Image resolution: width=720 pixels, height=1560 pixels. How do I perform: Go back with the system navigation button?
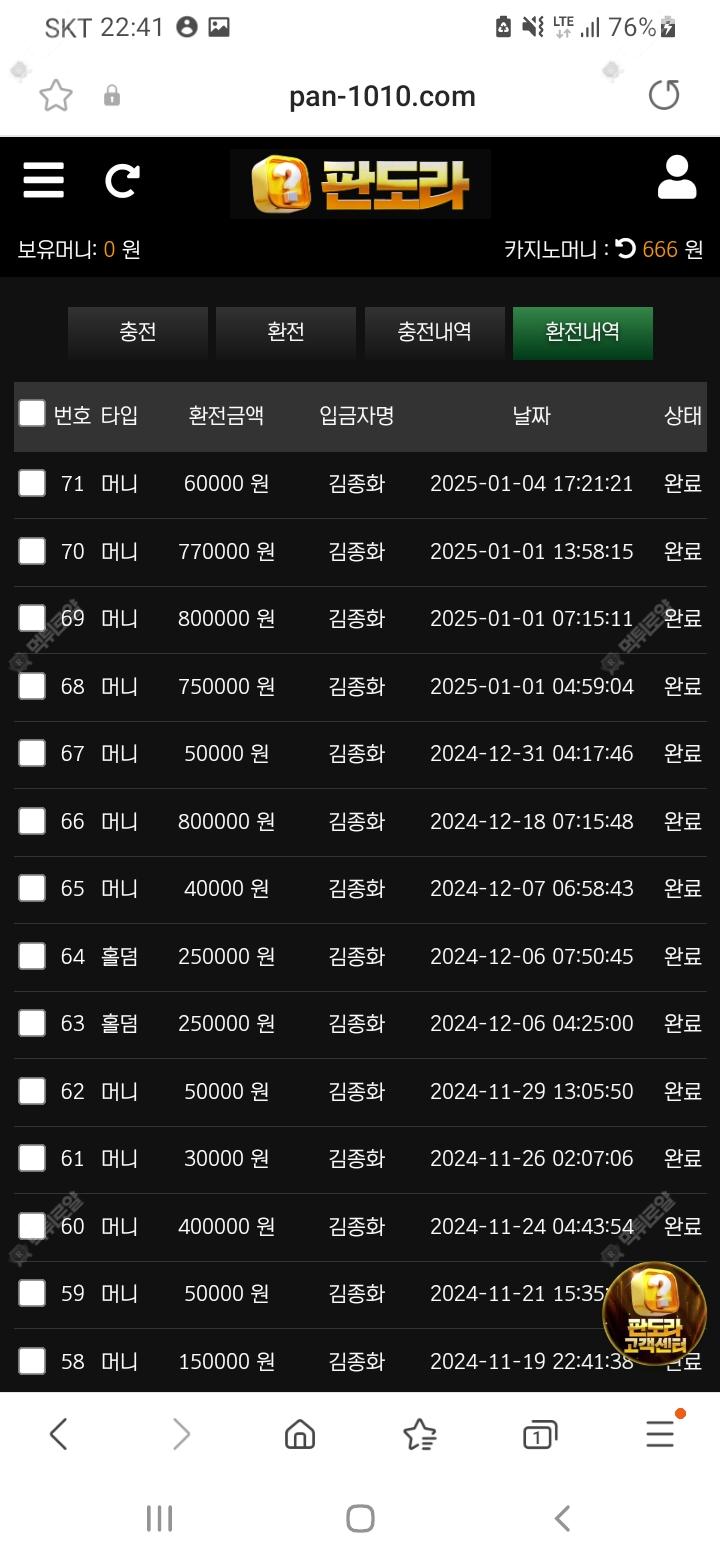562,1518
